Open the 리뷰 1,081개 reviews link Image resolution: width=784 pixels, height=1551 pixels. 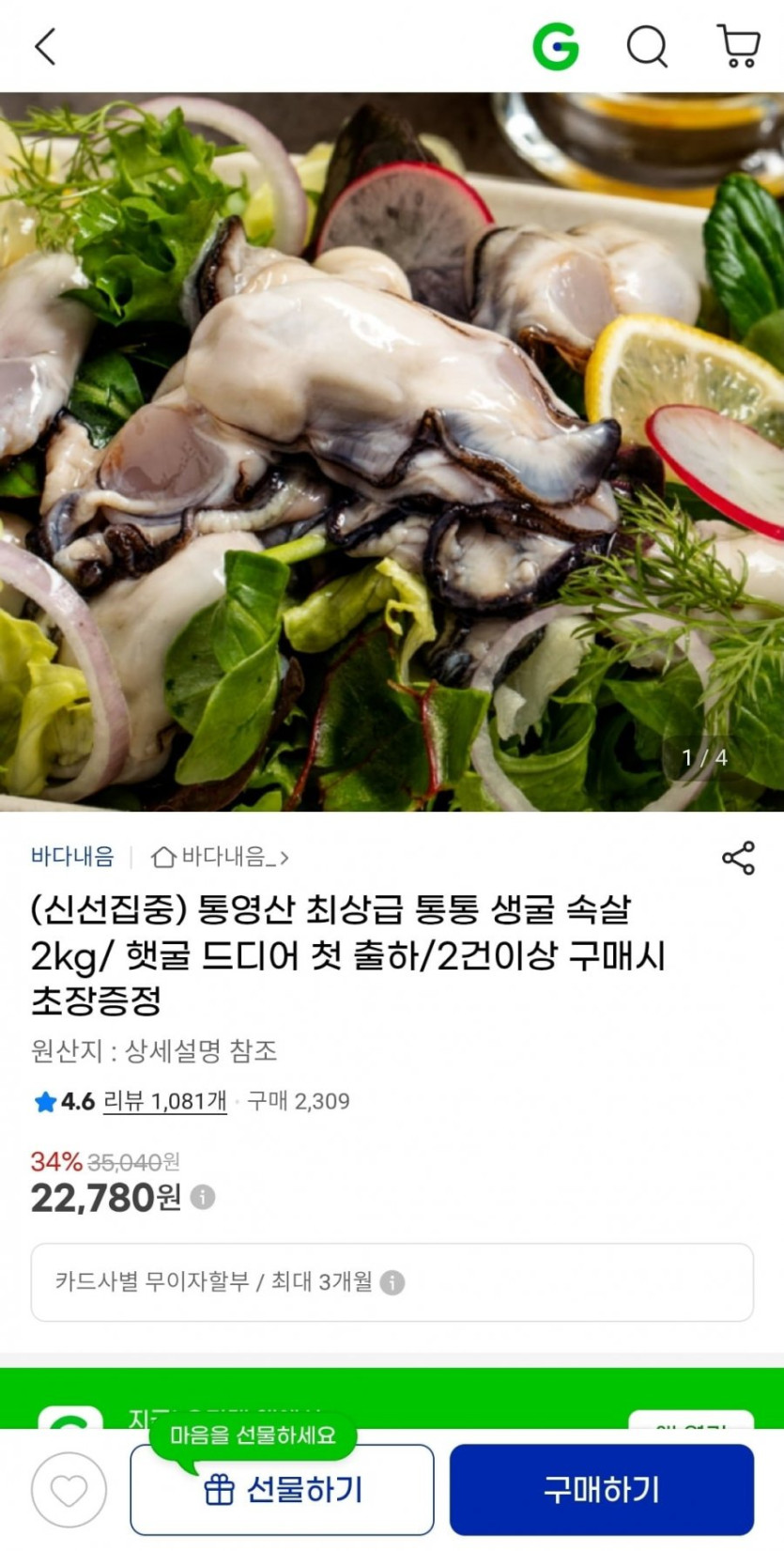tap(164, 1101)
